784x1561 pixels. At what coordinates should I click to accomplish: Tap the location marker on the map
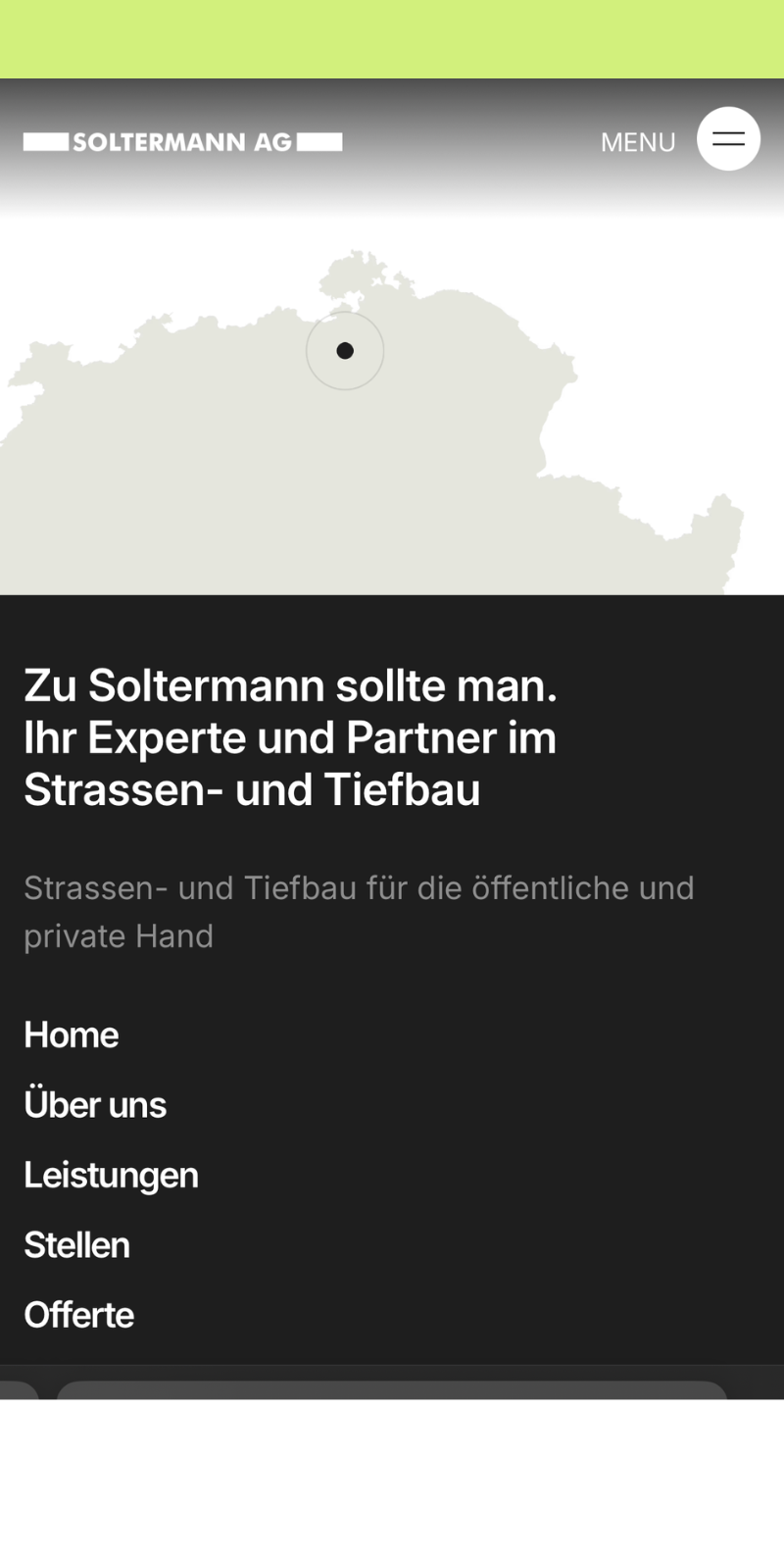pyautogui.click(x=345, y=351)
